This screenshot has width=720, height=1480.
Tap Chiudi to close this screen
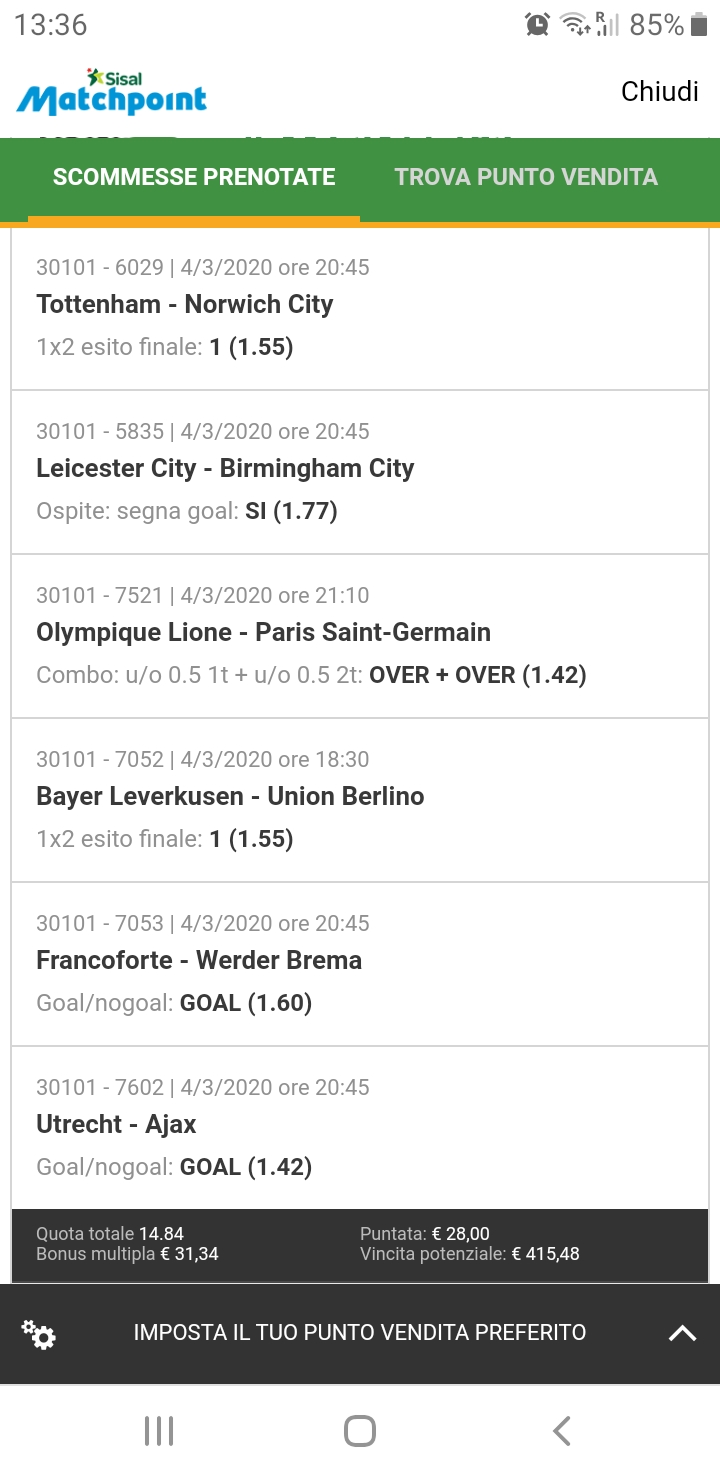click(659, 91)
